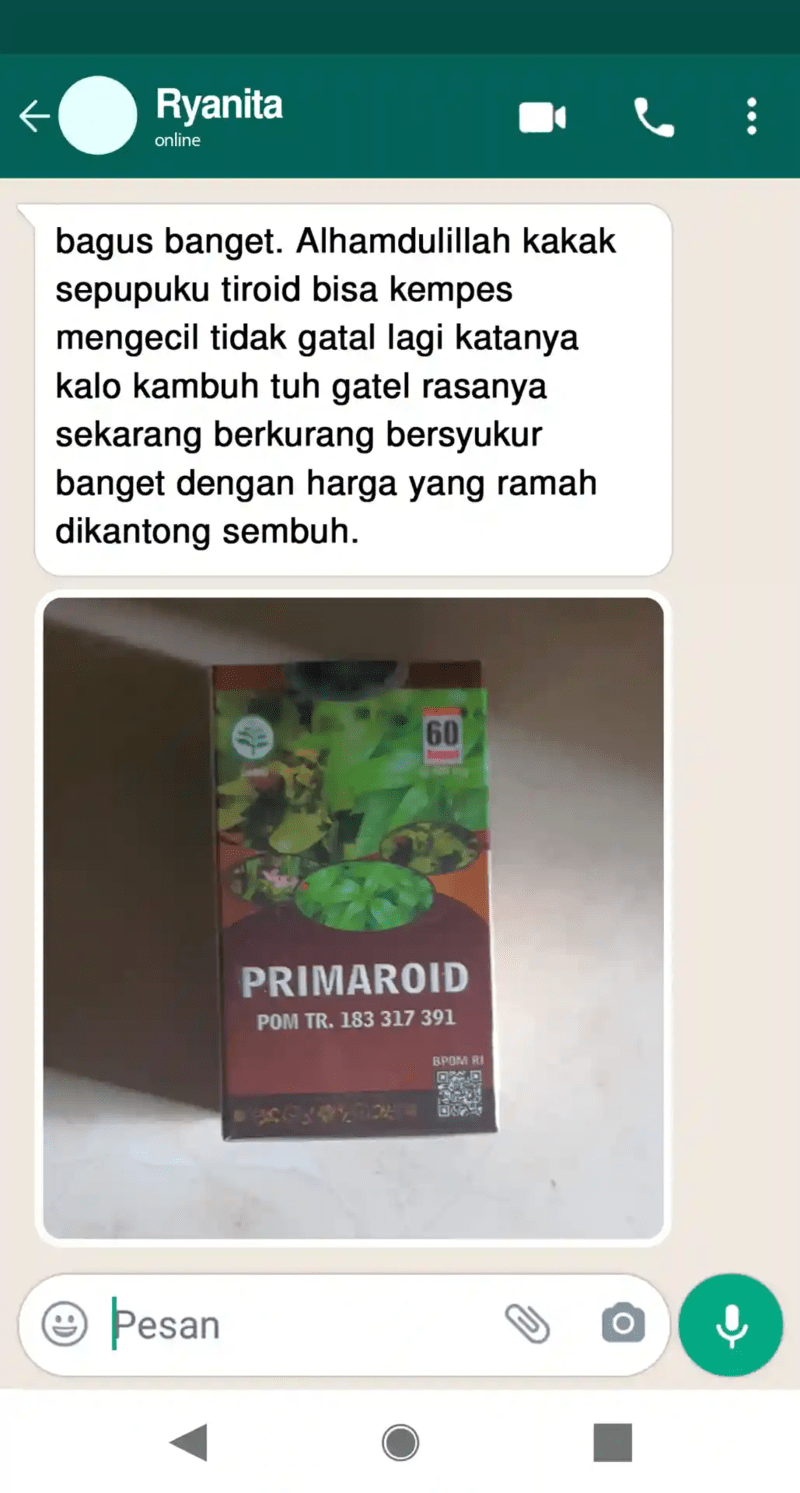Start a voice call with Ryanita
This screenshot has width=800, height=1493.
(x=654, y=118)
